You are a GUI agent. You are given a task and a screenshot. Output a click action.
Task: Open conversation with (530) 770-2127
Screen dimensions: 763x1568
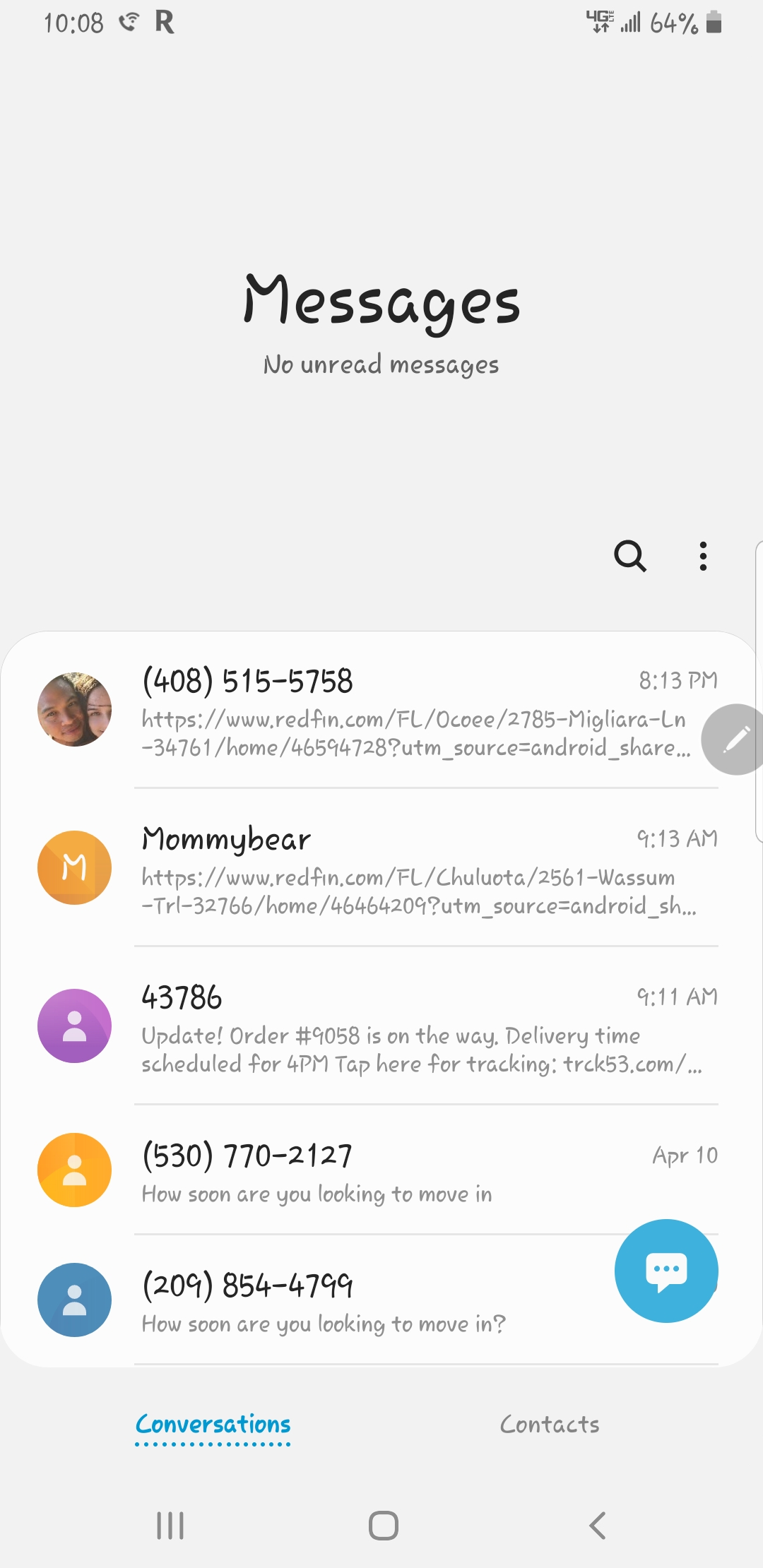pos(396,1171)
